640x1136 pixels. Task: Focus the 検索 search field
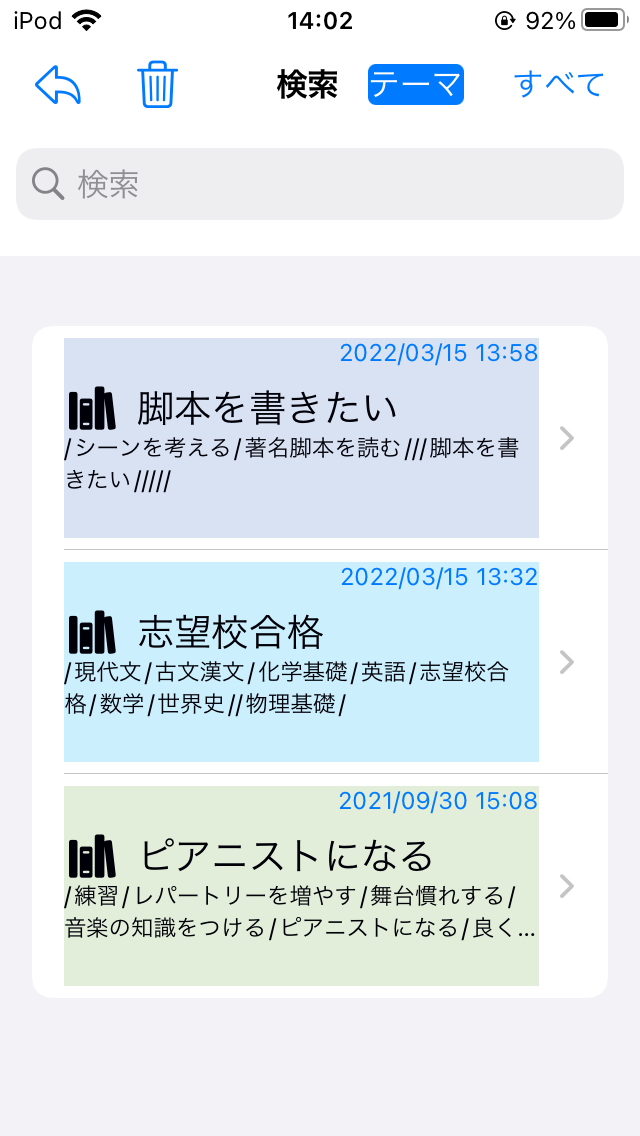tap(320, 184)
